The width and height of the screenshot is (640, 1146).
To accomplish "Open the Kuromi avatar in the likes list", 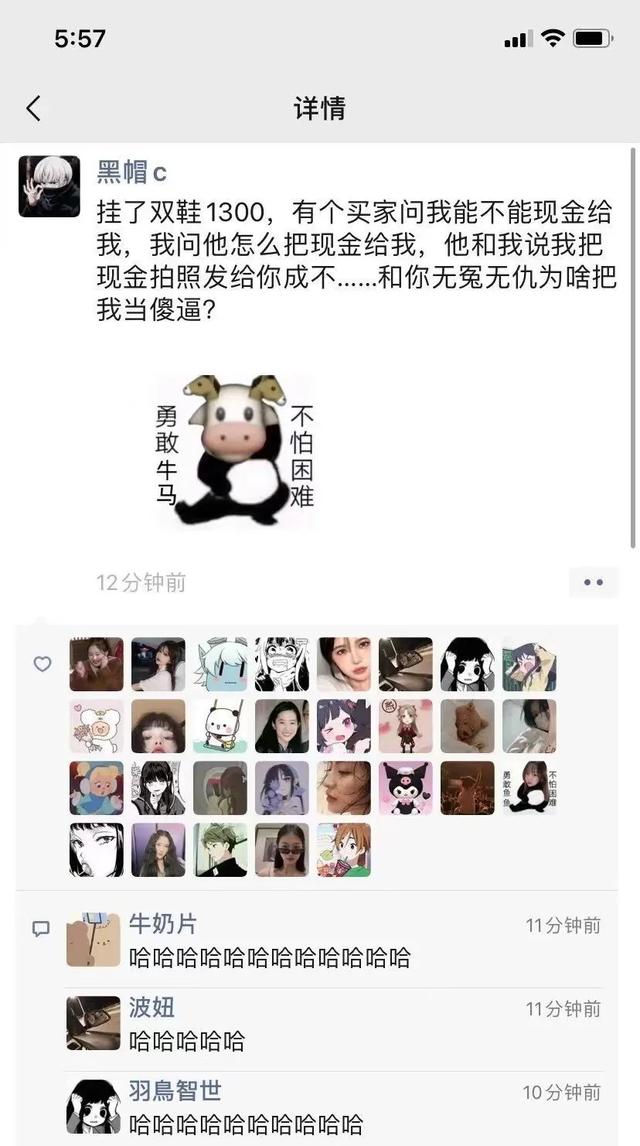I will (407, 788).
